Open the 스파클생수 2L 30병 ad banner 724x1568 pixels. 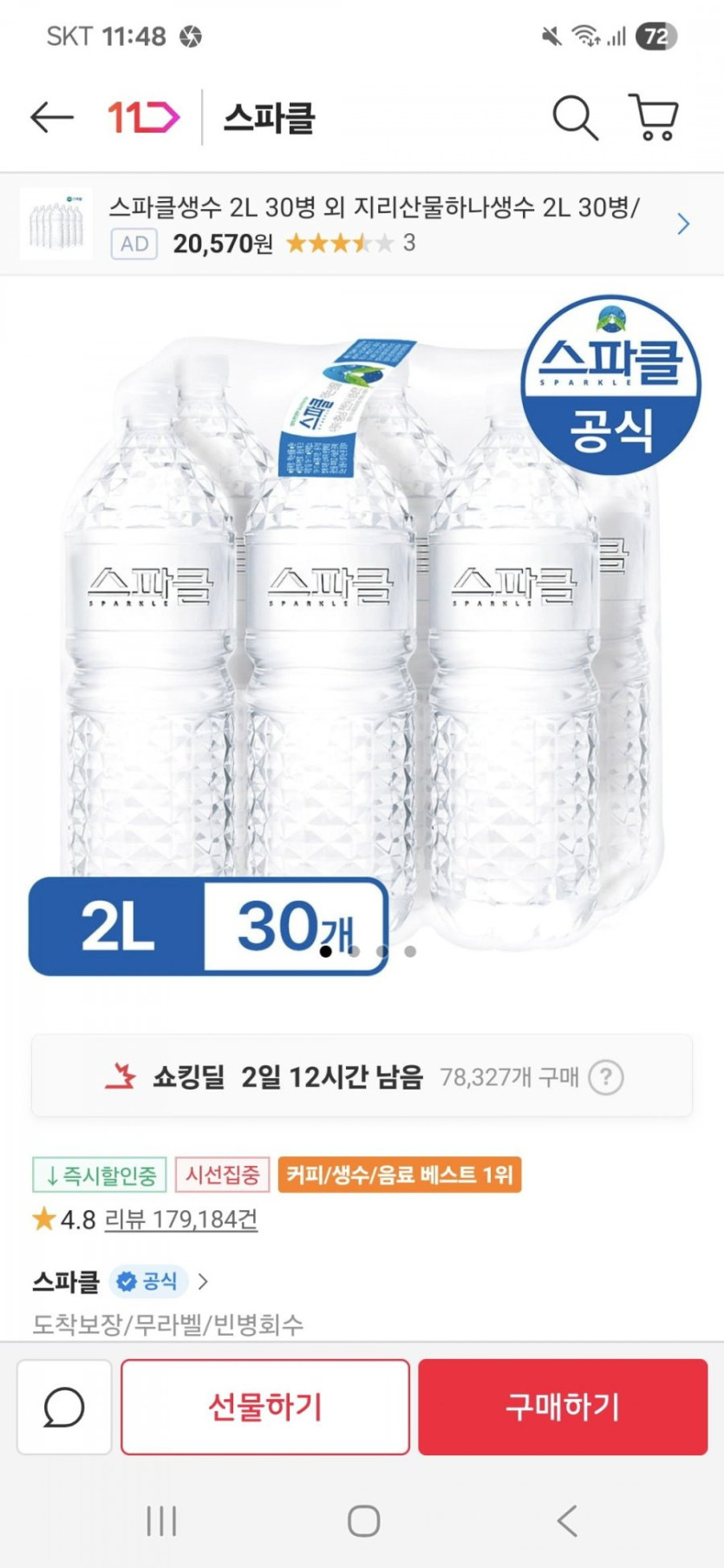point(362,224)
